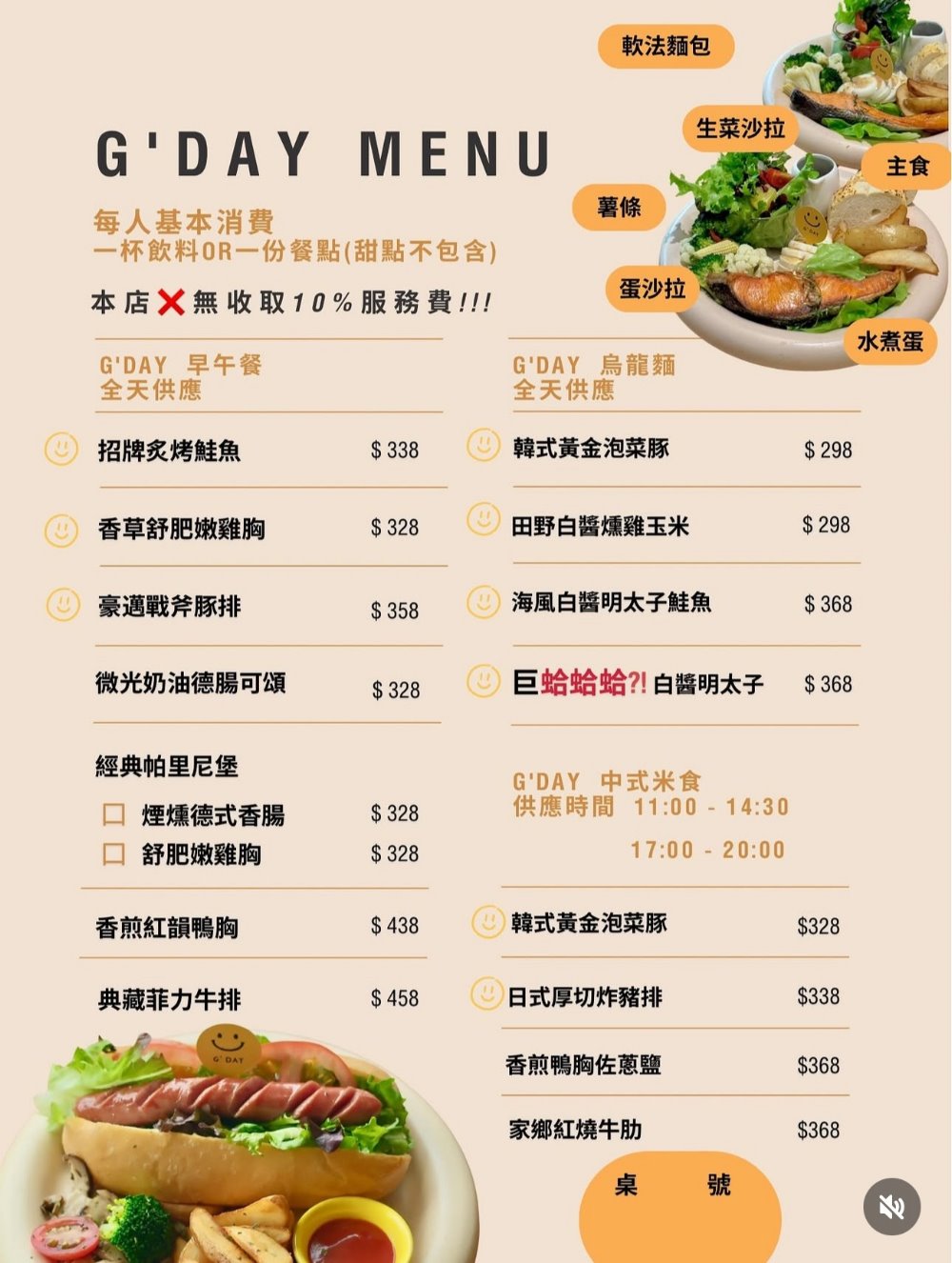Screen dimensions: 952x1263
Task: Unmute the video sound
Action: tap(891, 1207)
